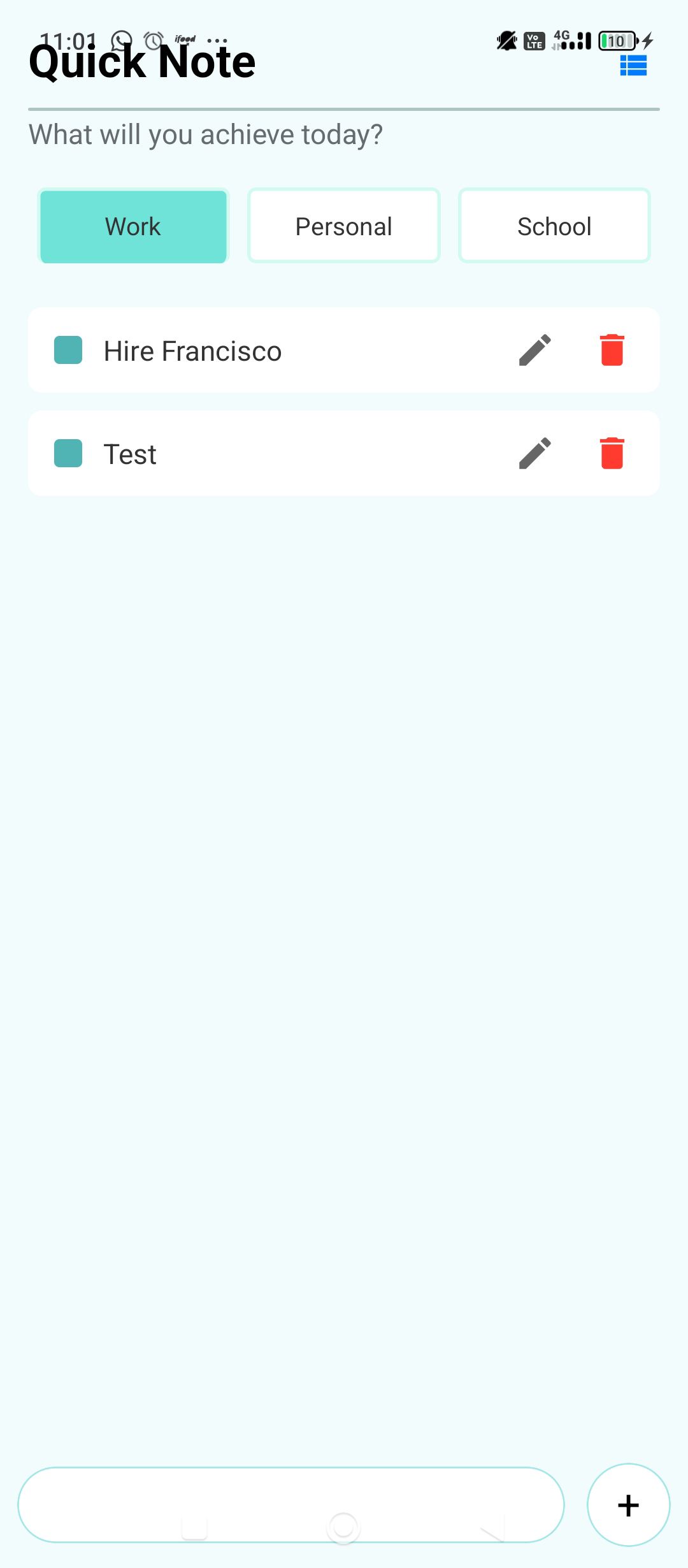
Task: Switch to the Personal category
Action: (x=344, y=226)
